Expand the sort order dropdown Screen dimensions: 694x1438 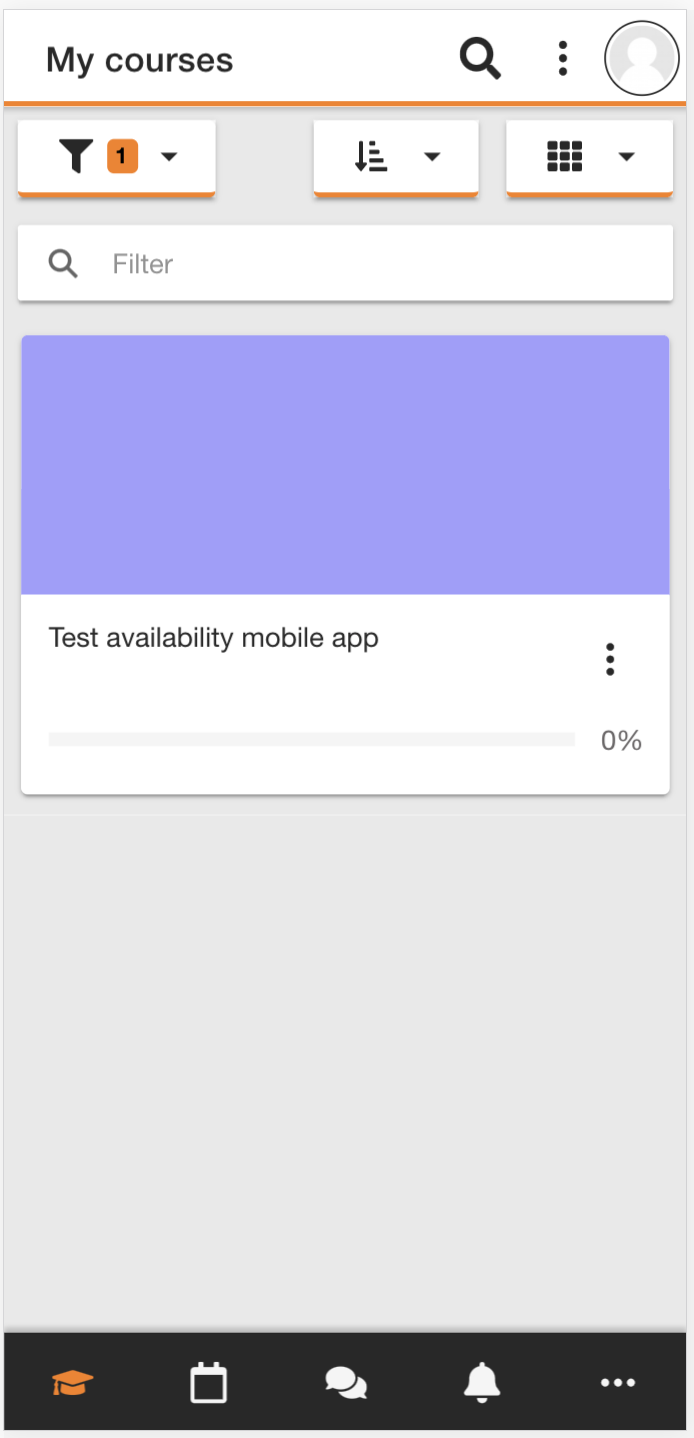396,157
